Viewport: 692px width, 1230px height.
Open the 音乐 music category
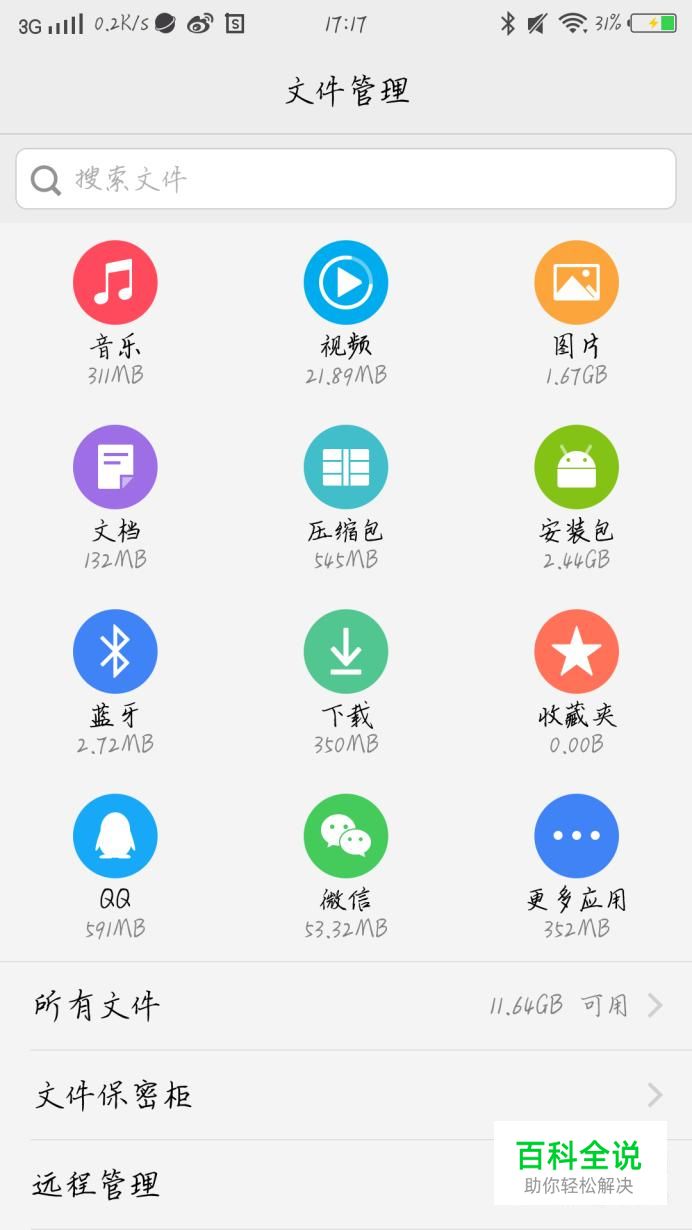click(x=115, y=283)
